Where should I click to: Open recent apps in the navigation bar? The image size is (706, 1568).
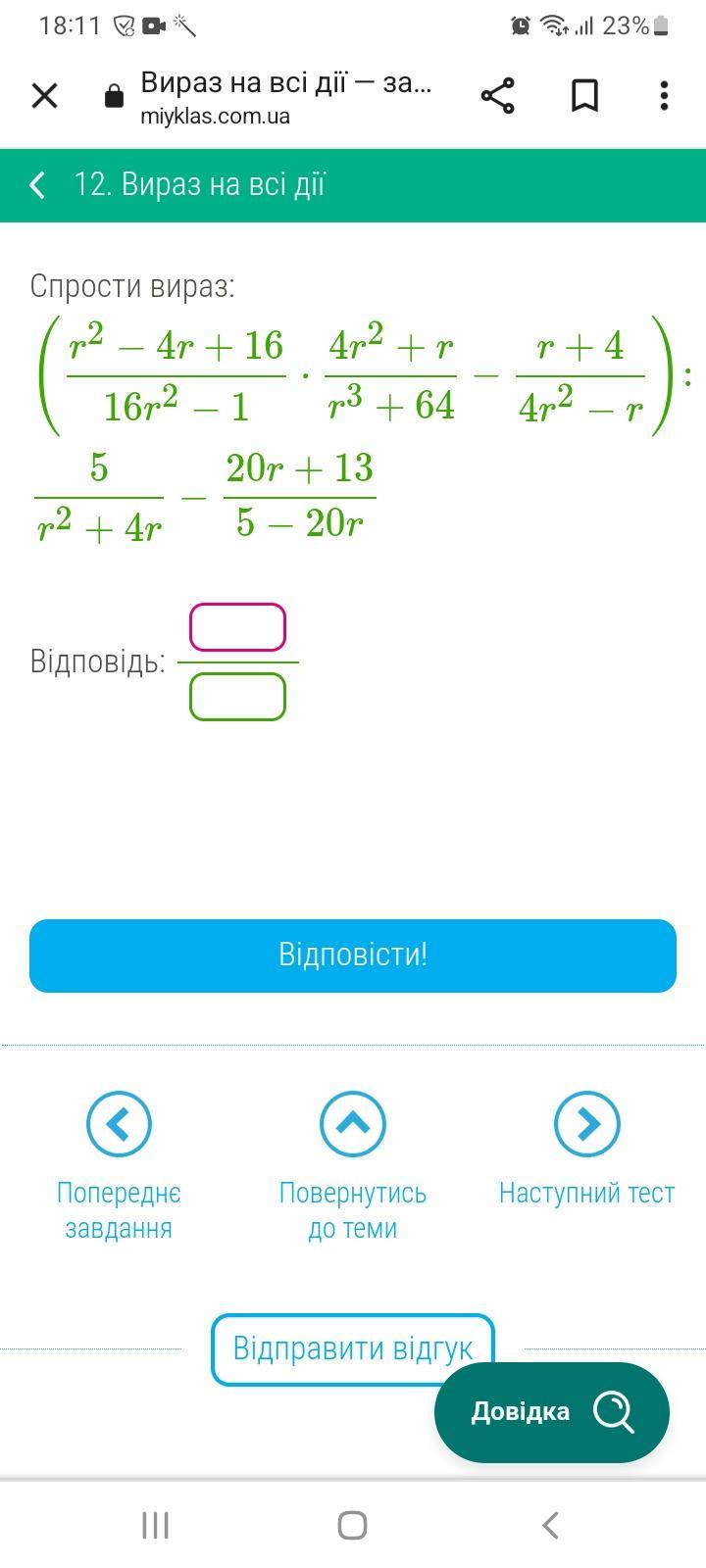pyautogui.click(x=156, y=1525)
